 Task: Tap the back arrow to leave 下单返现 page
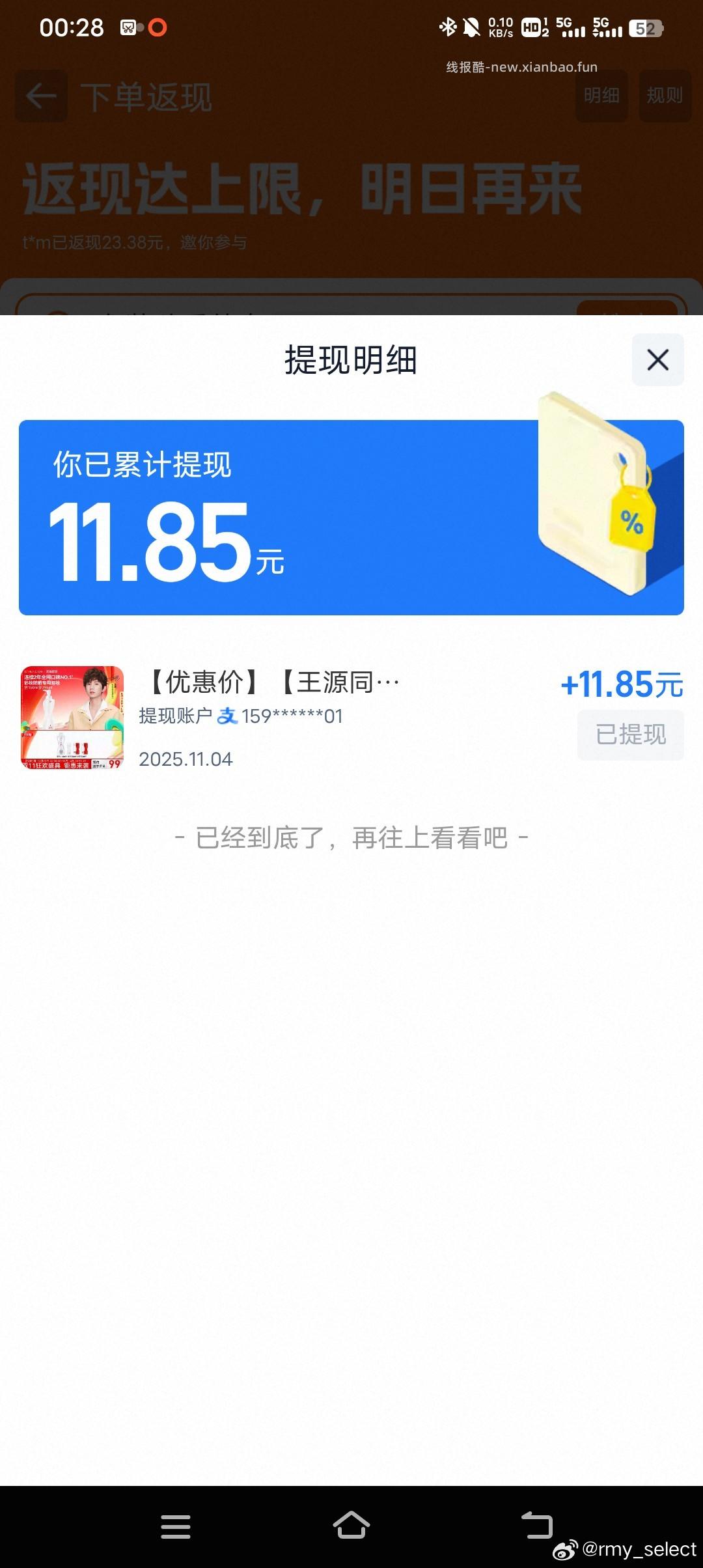pos(40,96)
